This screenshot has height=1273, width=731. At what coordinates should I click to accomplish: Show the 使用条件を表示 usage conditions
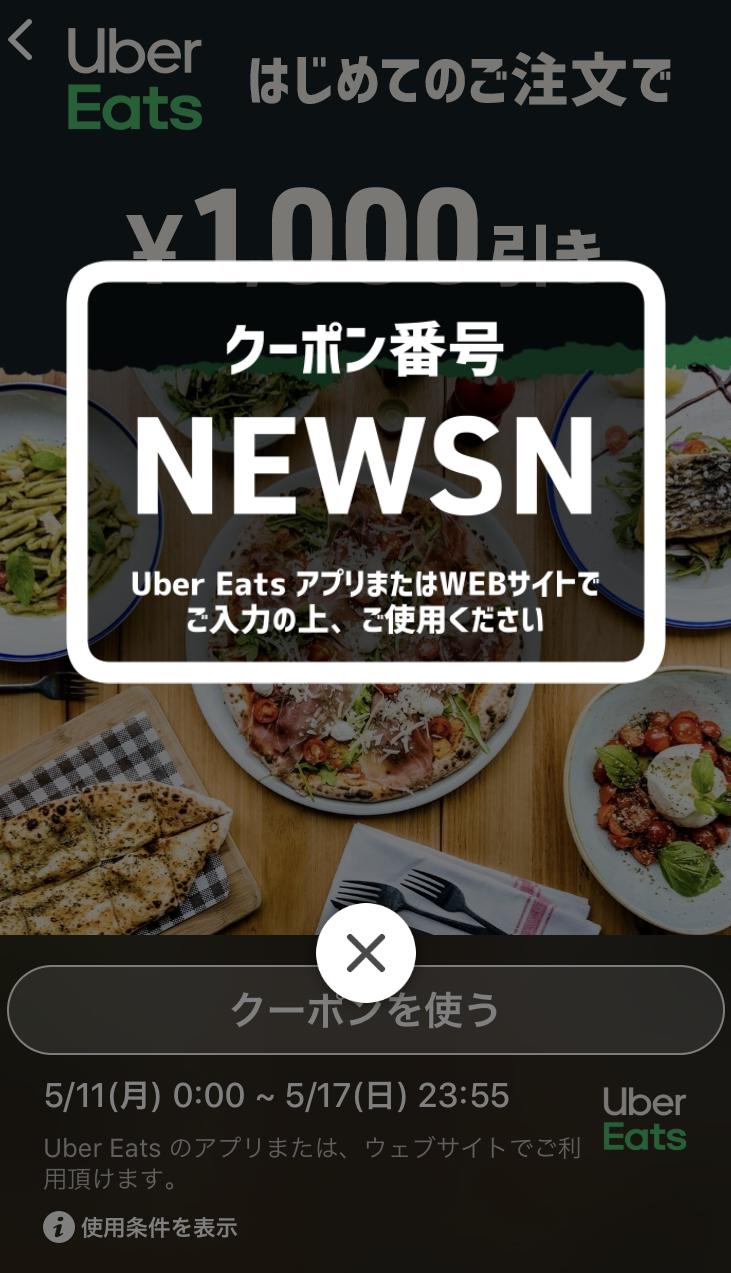pyautogui.click(x=141, y=1227)
